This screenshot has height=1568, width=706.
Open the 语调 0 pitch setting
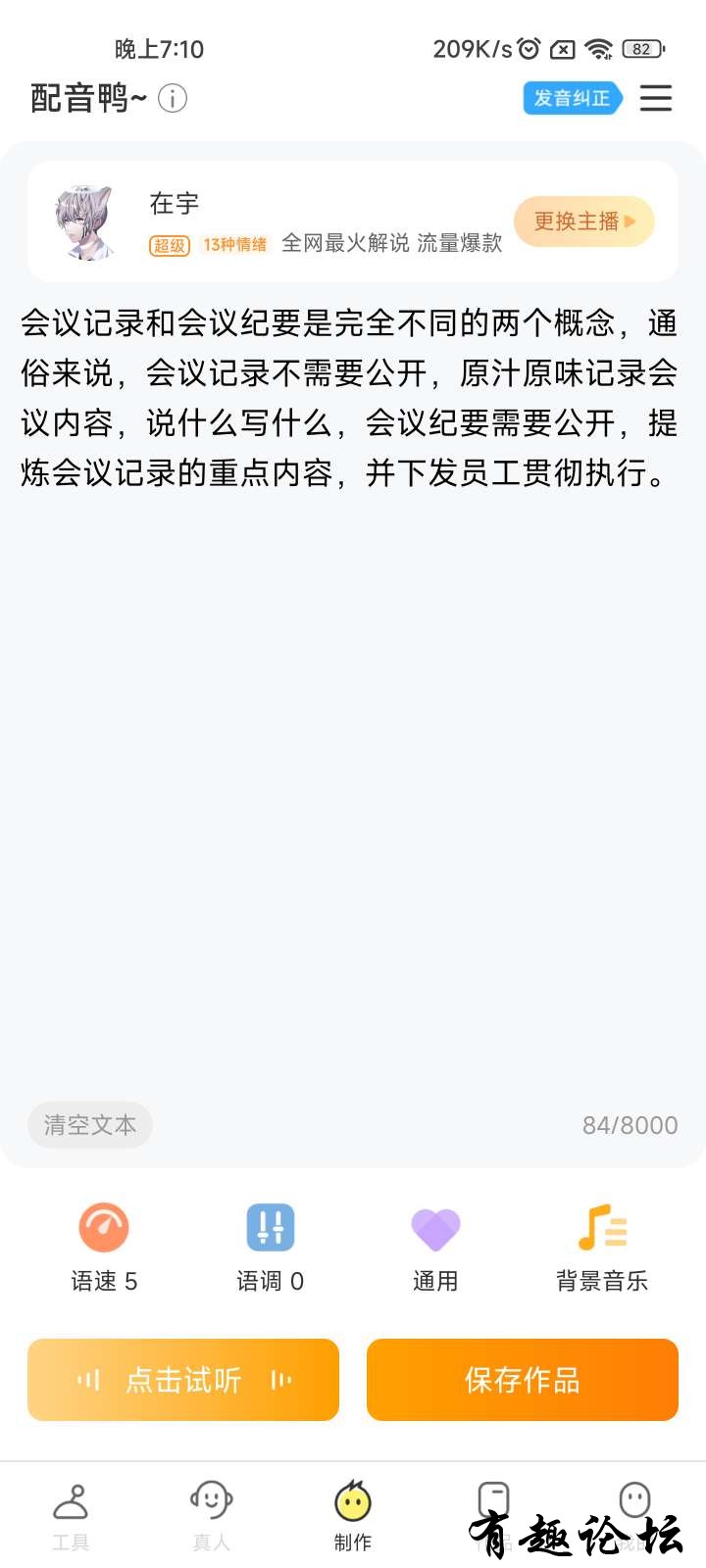[x=271, y=1247]
